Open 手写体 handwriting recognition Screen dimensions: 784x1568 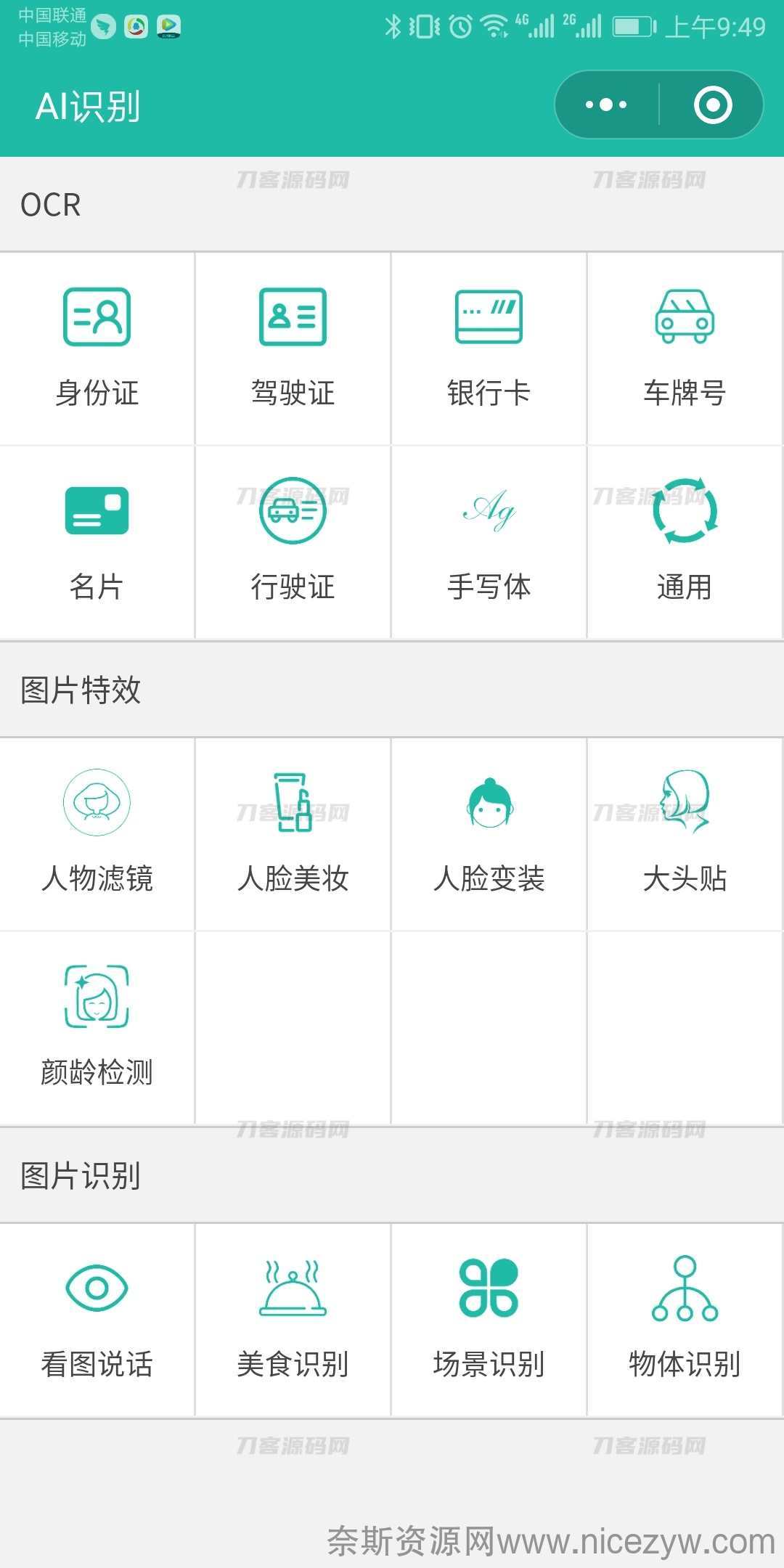tap(489, 542)
